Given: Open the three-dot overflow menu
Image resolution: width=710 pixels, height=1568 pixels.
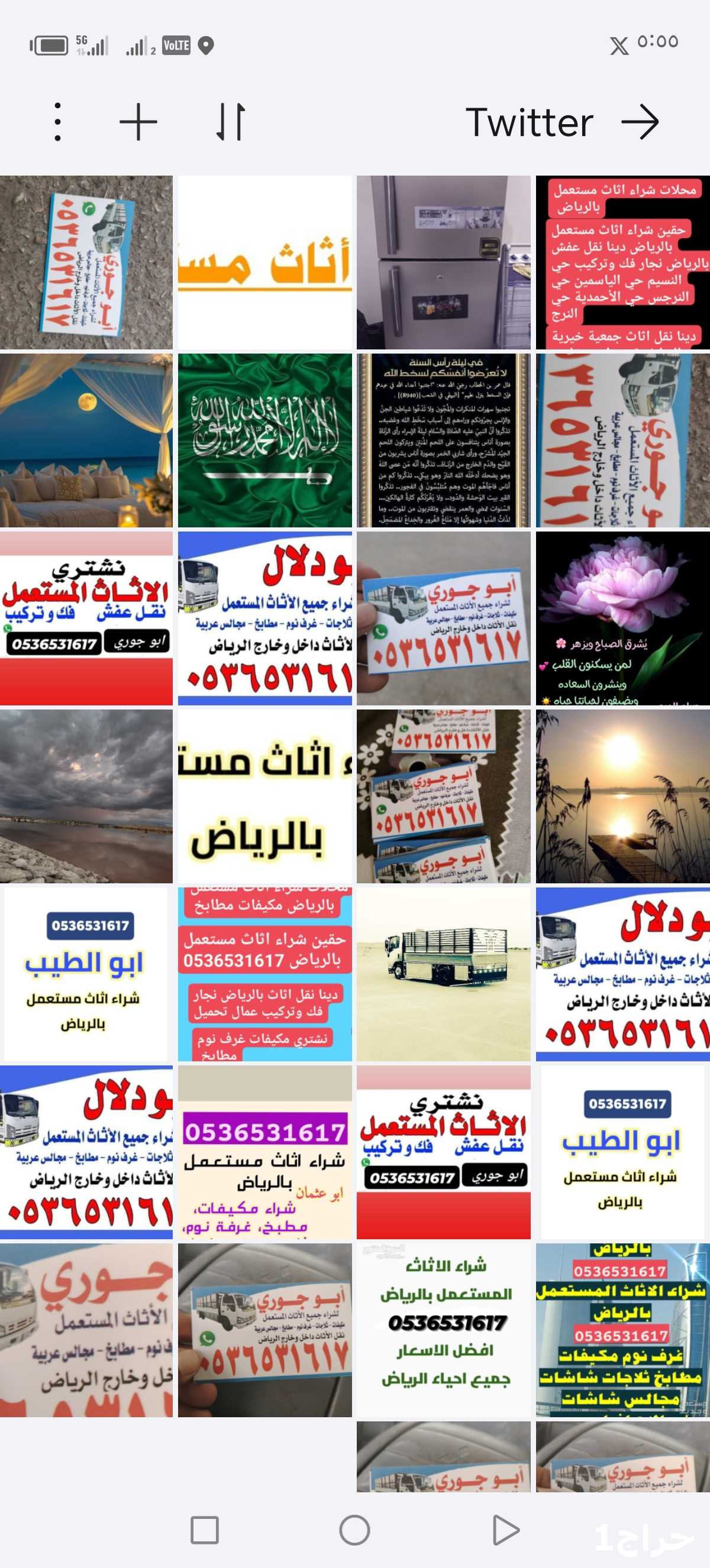Looking at the screenshot, I should click(x=57, y=122).
